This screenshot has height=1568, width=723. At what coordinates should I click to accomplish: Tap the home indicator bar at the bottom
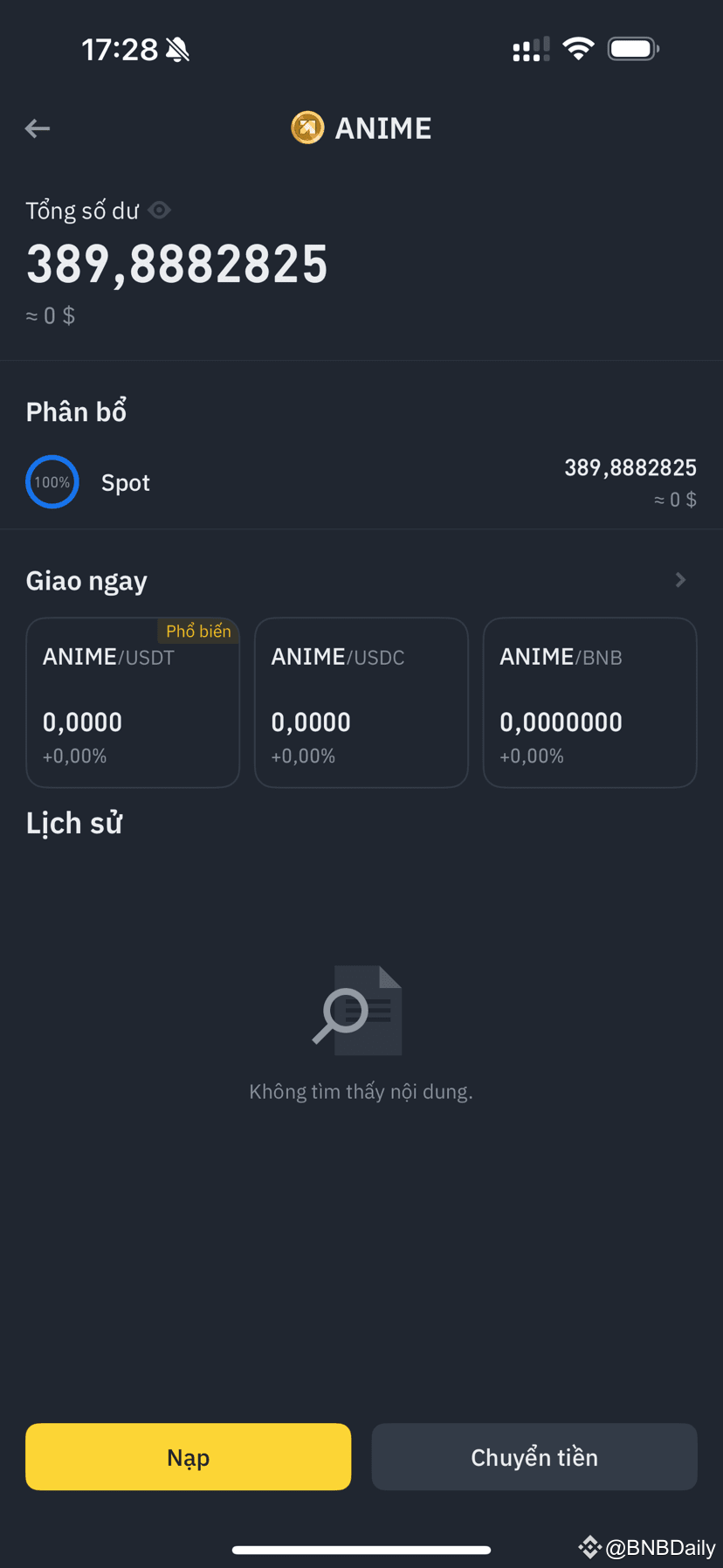361,1550
